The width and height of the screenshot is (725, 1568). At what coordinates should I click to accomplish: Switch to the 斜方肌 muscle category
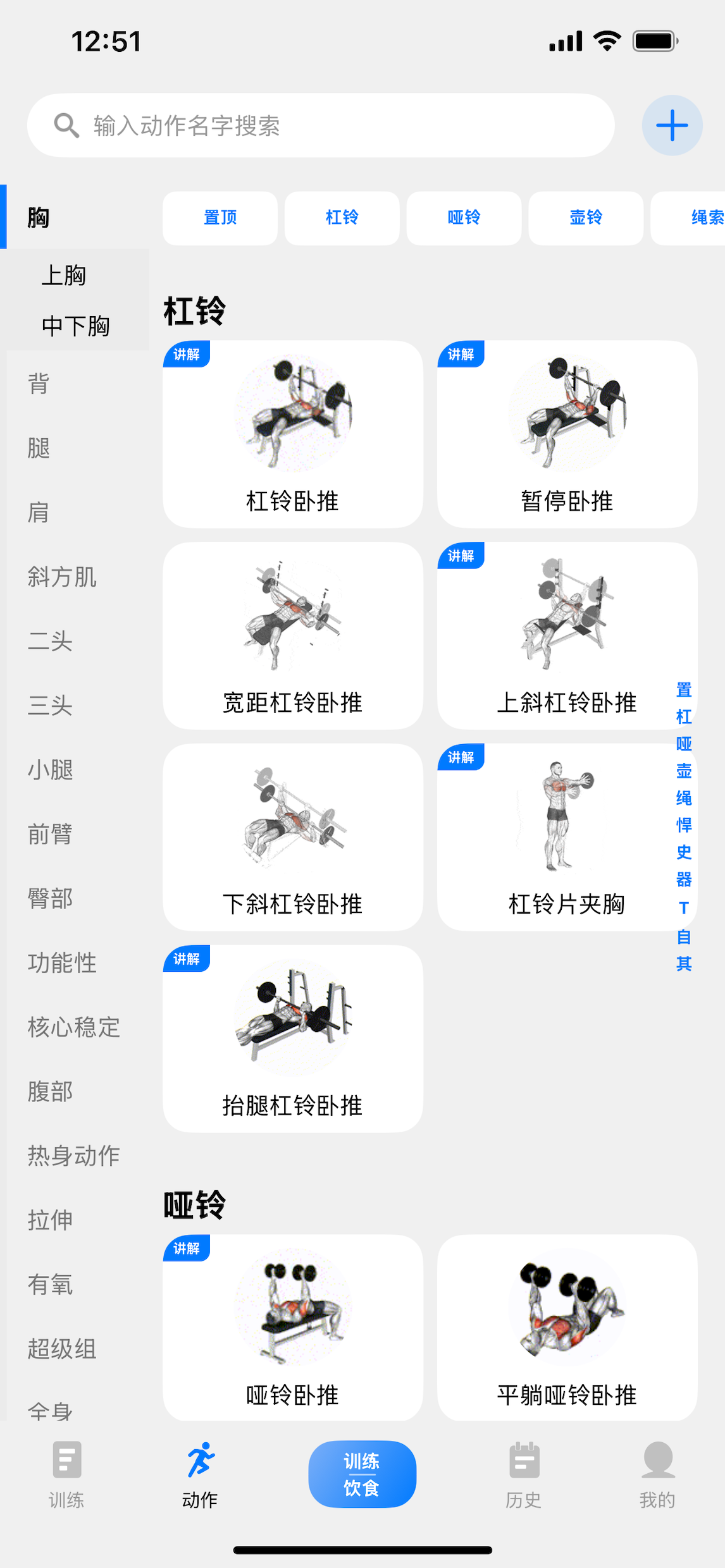(x=61, y=577)
